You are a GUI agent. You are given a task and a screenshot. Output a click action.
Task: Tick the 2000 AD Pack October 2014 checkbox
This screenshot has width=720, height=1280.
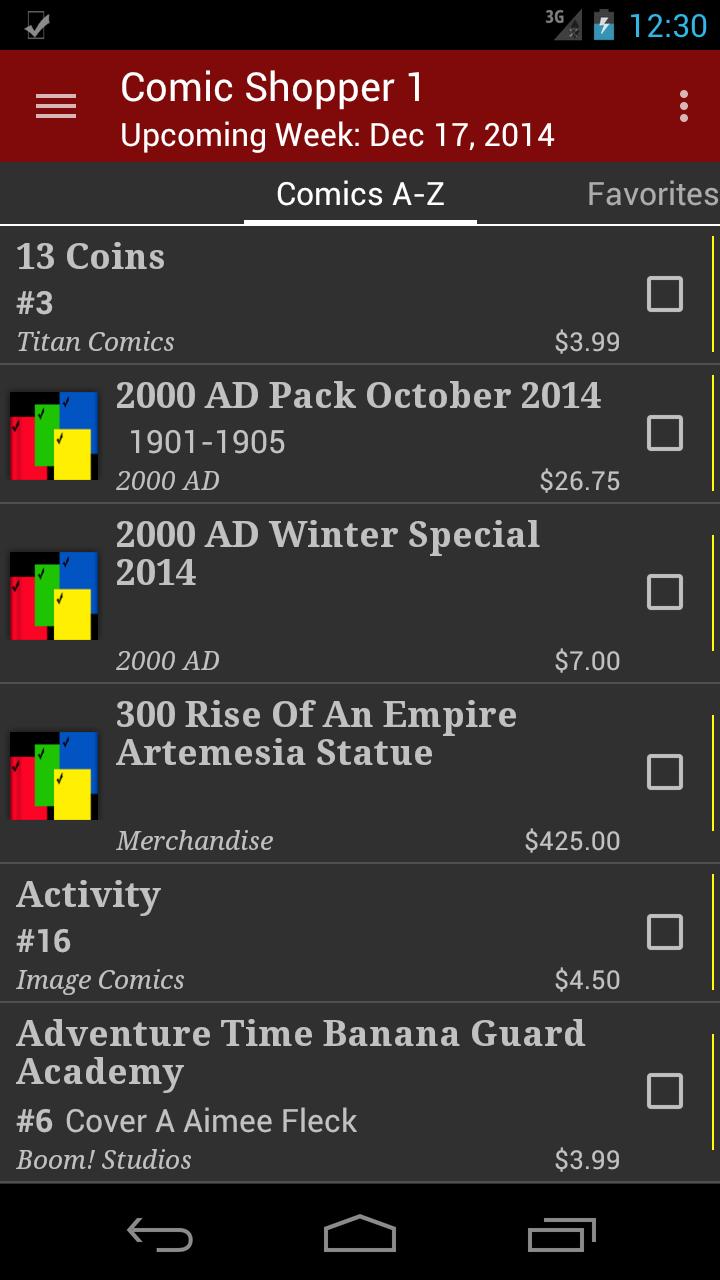[x=665, y=433]
